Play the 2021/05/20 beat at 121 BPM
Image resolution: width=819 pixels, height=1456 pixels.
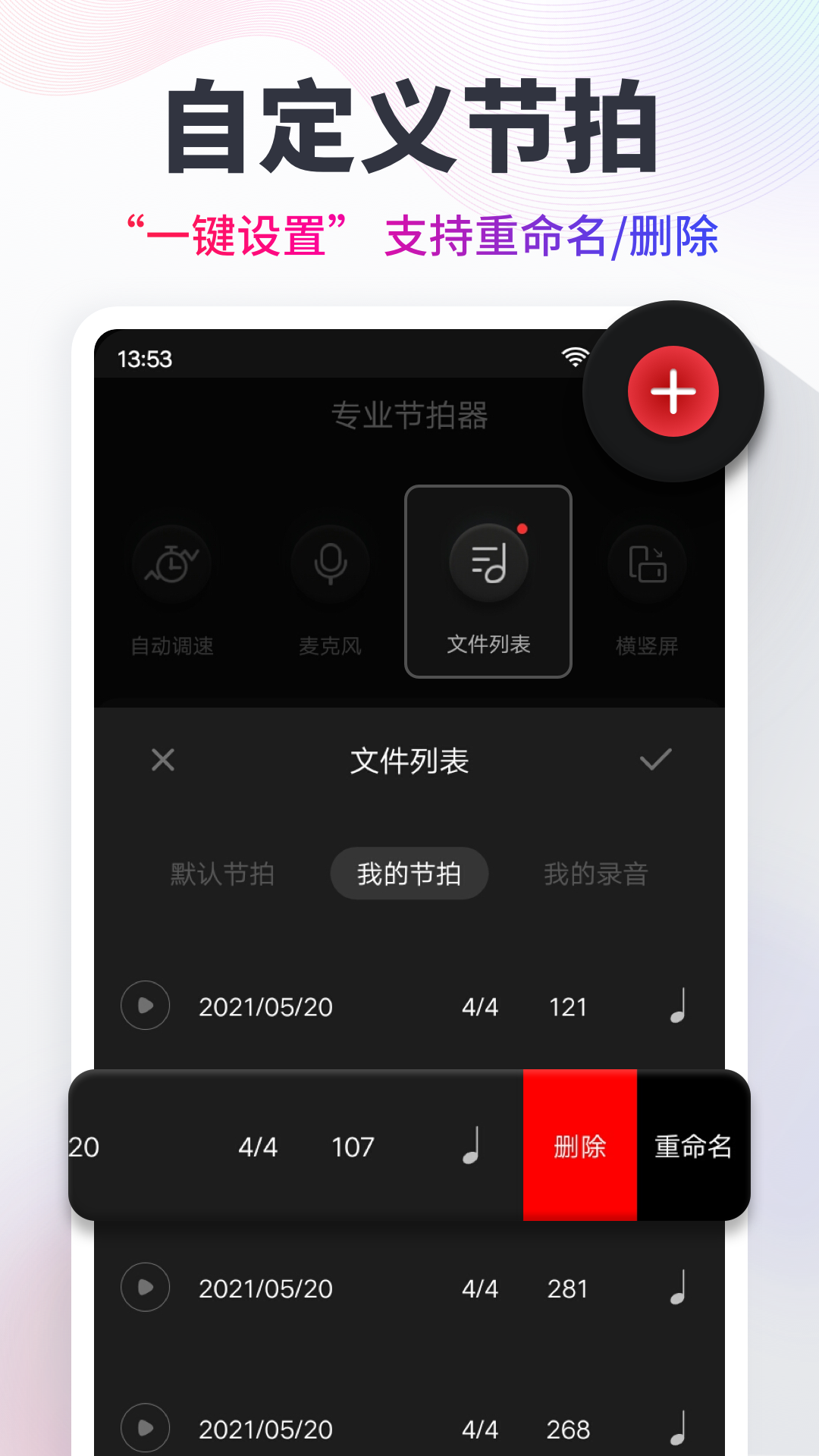(x=145, y=1006)
